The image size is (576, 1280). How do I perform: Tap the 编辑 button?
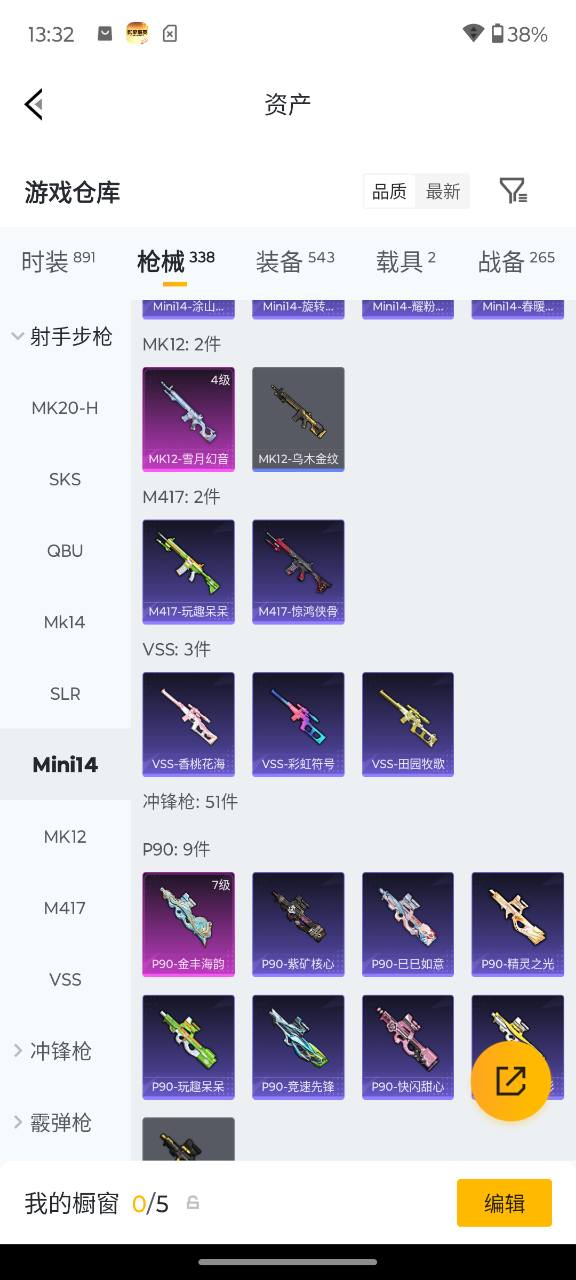(x=504, y=1203)
